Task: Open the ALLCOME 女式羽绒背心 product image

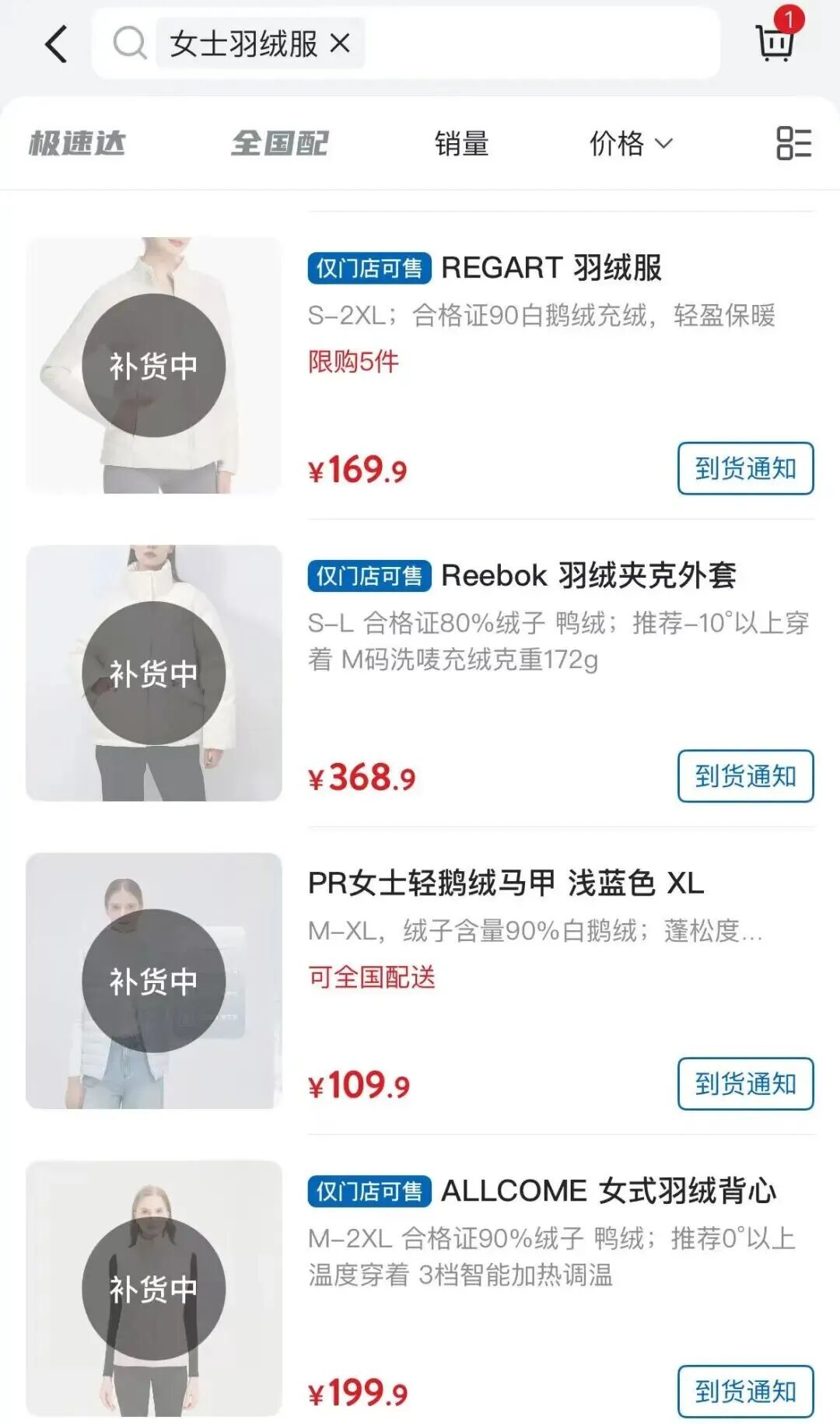Action: coord(154,1288)
